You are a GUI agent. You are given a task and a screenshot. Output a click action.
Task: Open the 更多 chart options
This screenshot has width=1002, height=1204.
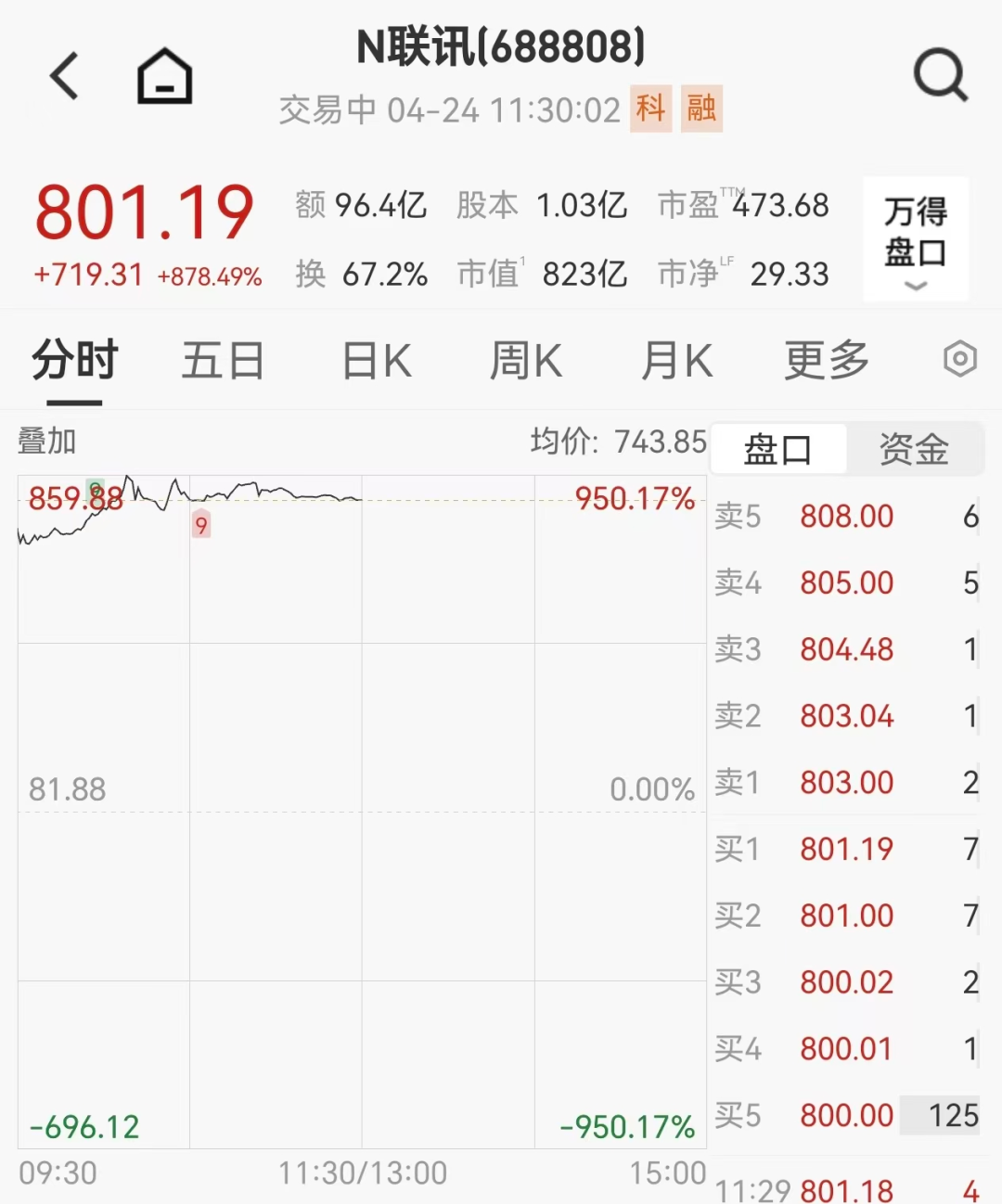tap(826, 361)
